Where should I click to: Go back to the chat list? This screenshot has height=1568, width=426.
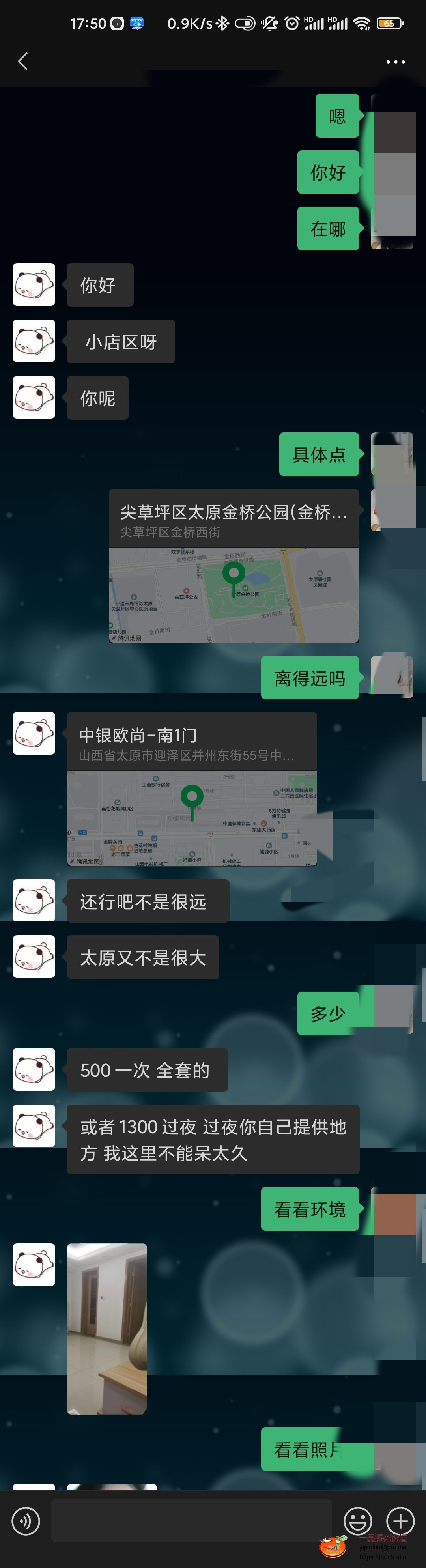coord(23,62)
